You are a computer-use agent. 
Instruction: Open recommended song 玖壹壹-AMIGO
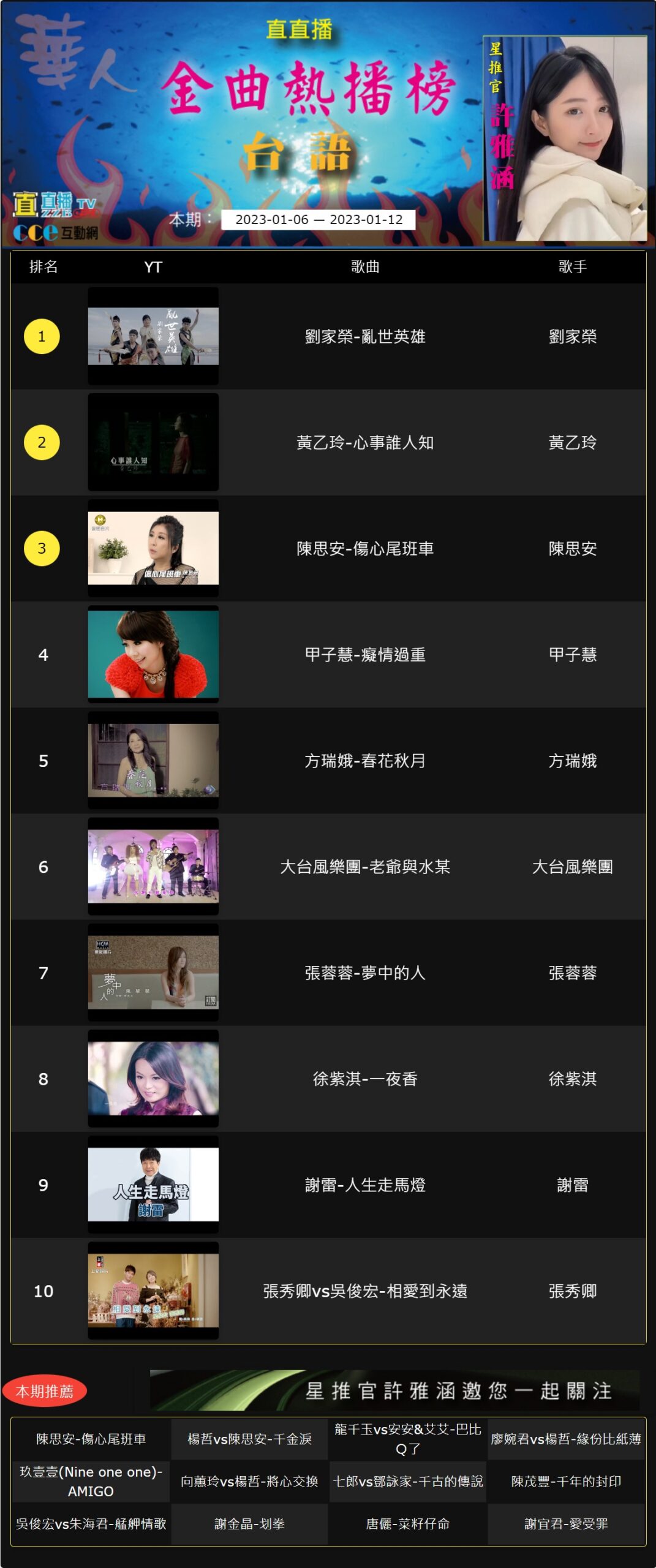pyautogui.click(x=91, y=1481)
